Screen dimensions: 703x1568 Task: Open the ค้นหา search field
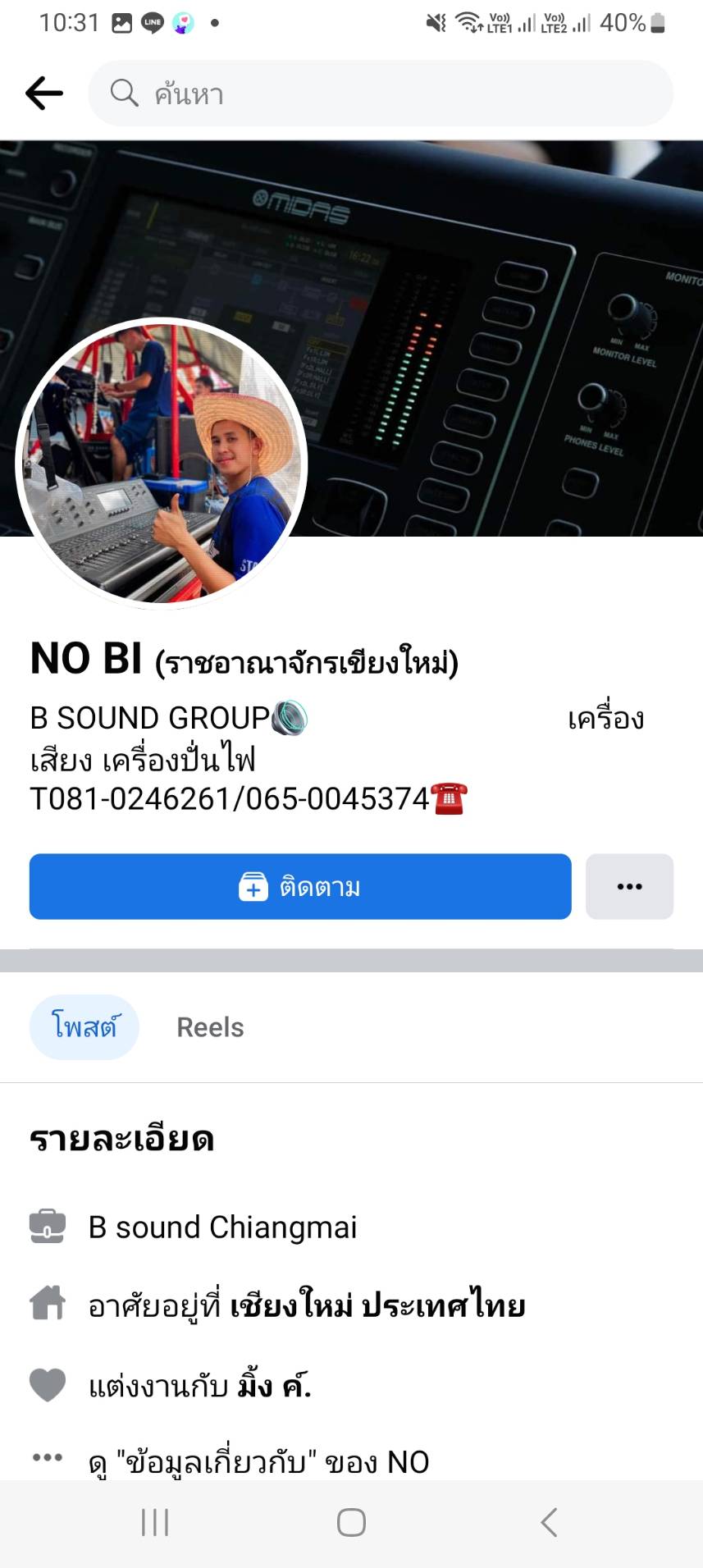point(381,94)
